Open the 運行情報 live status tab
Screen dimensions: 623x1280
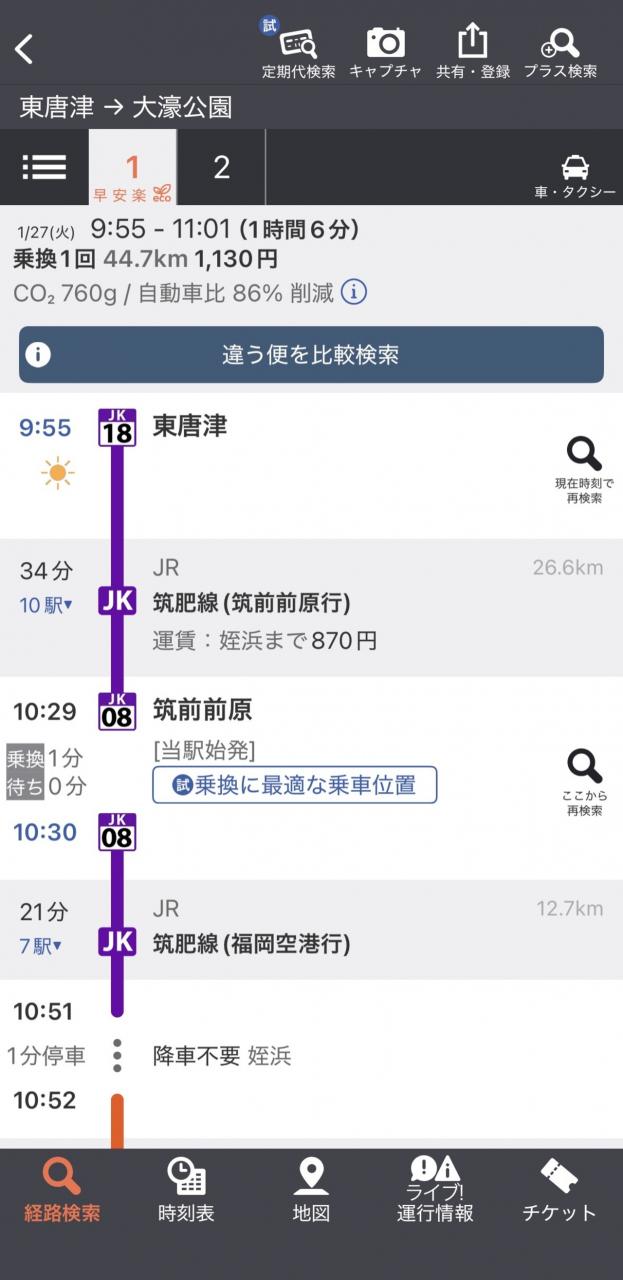pyautogui.click(x=435, y=1190)
